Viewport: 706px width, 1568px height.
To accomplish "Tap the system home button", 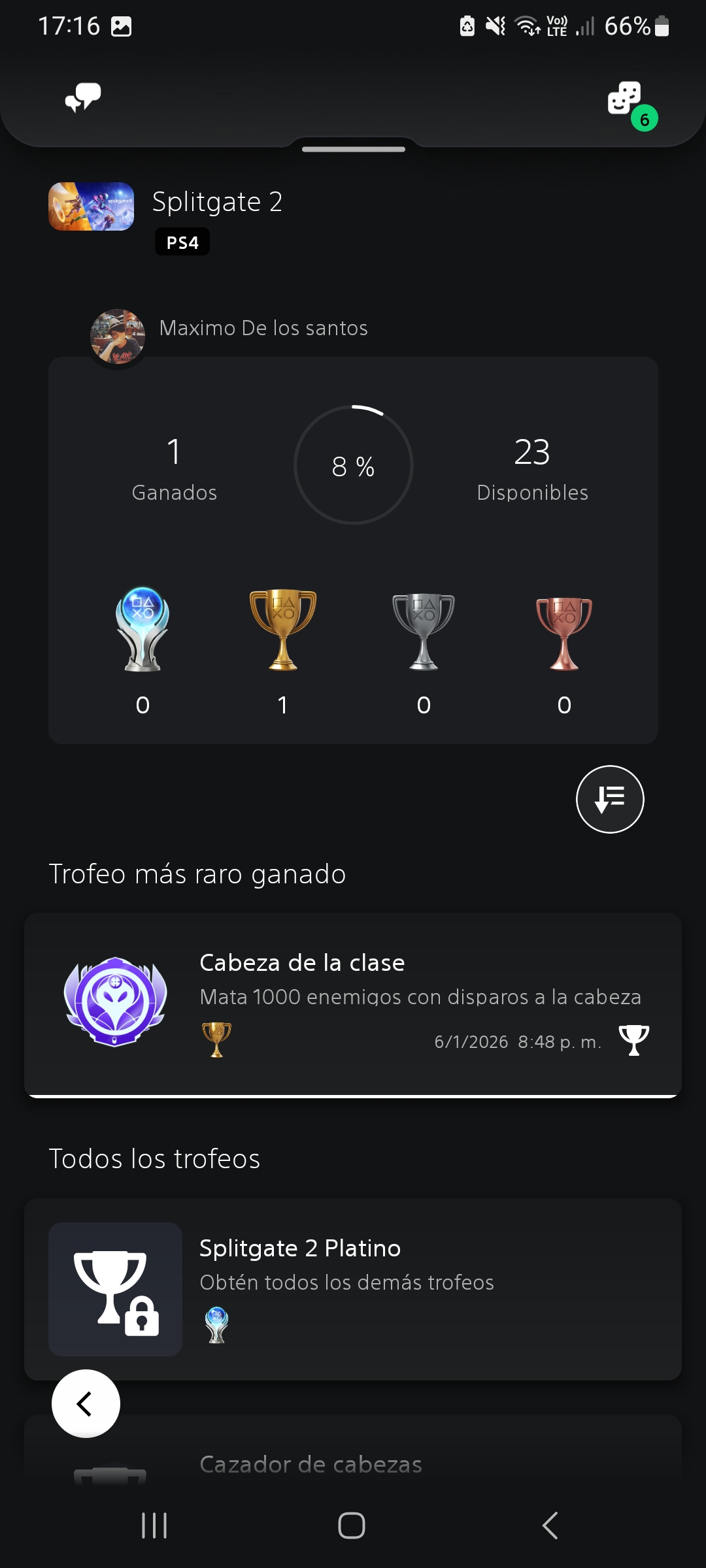I will [352, 1526].
